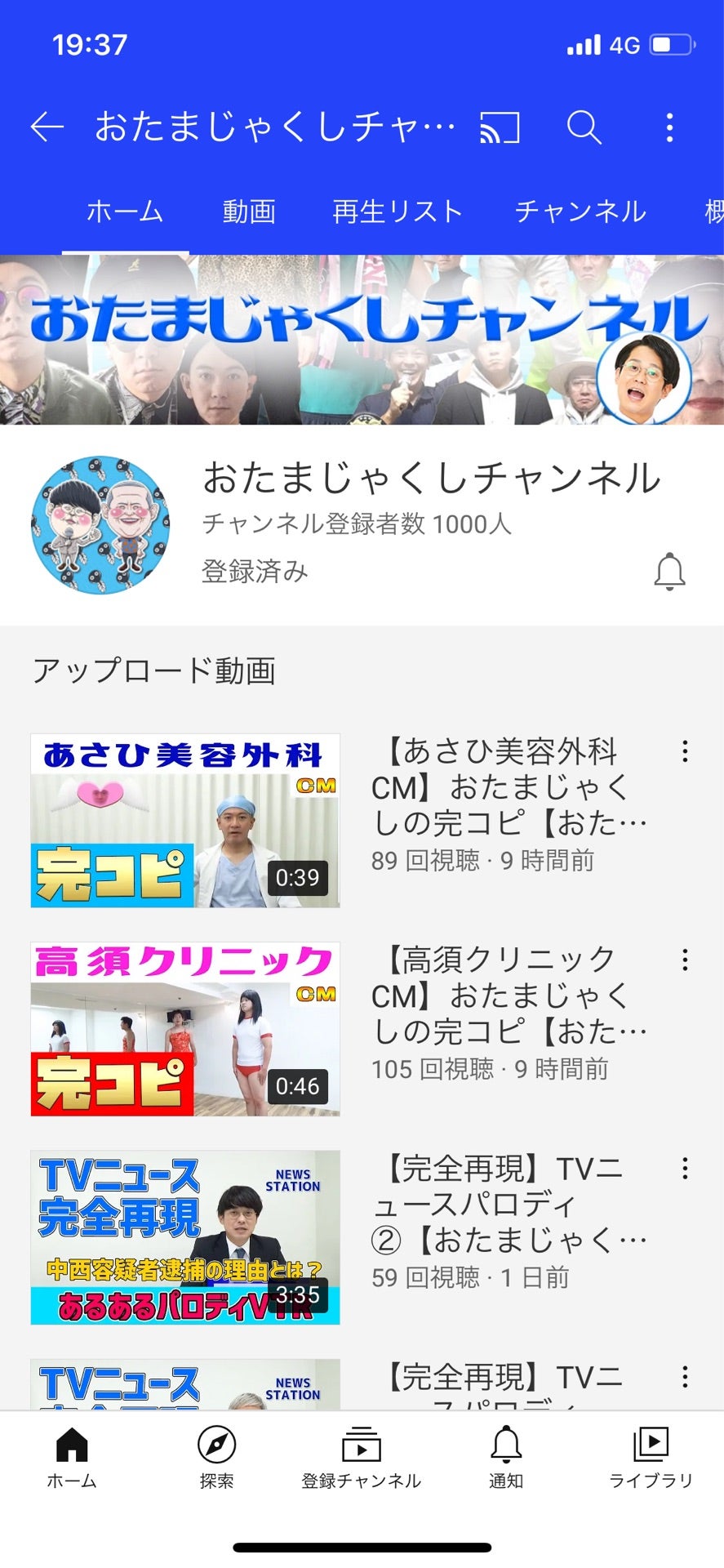Open options menu for 高須クリニック video
Image resolution: width=724 pixels, height=1568 pixels.
(x=686, y=960)
